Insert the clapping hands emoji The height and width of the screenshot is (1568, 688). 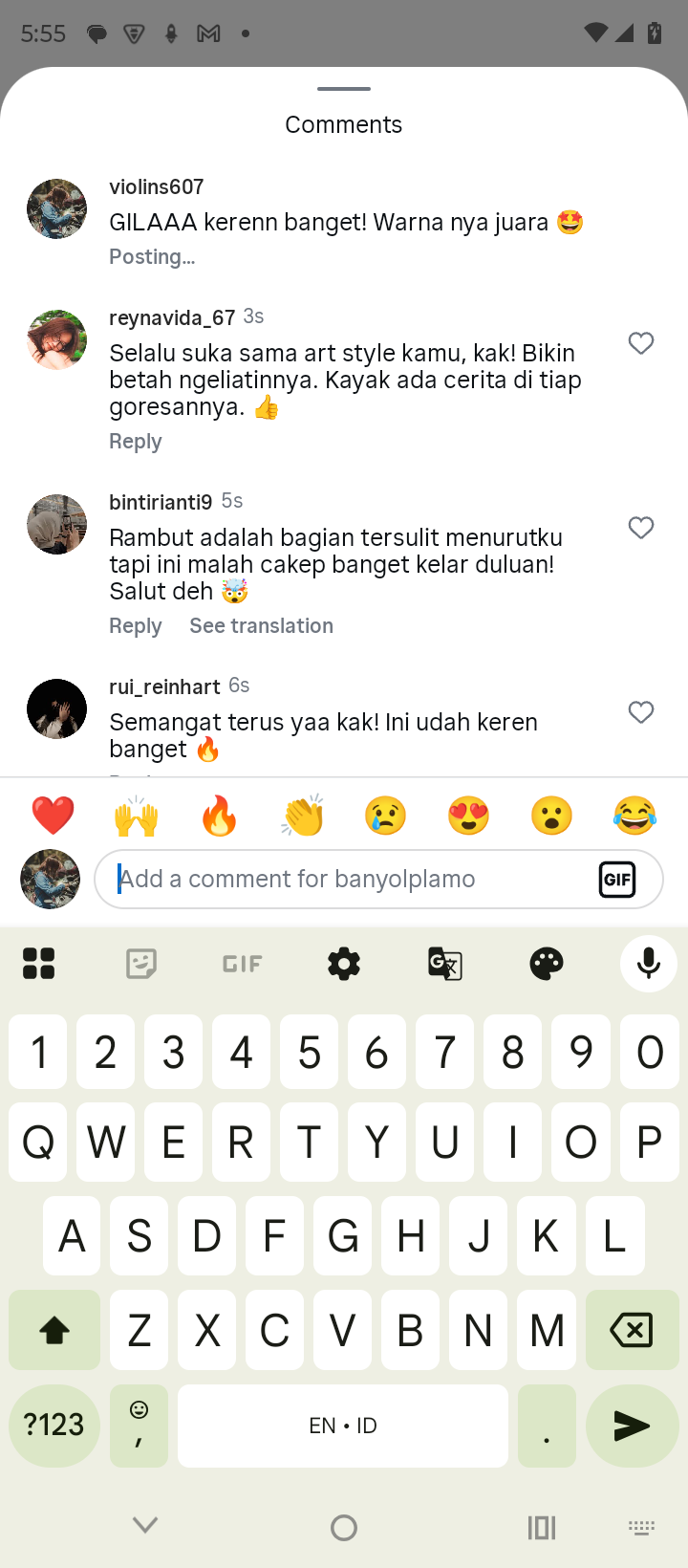point(303,817)
